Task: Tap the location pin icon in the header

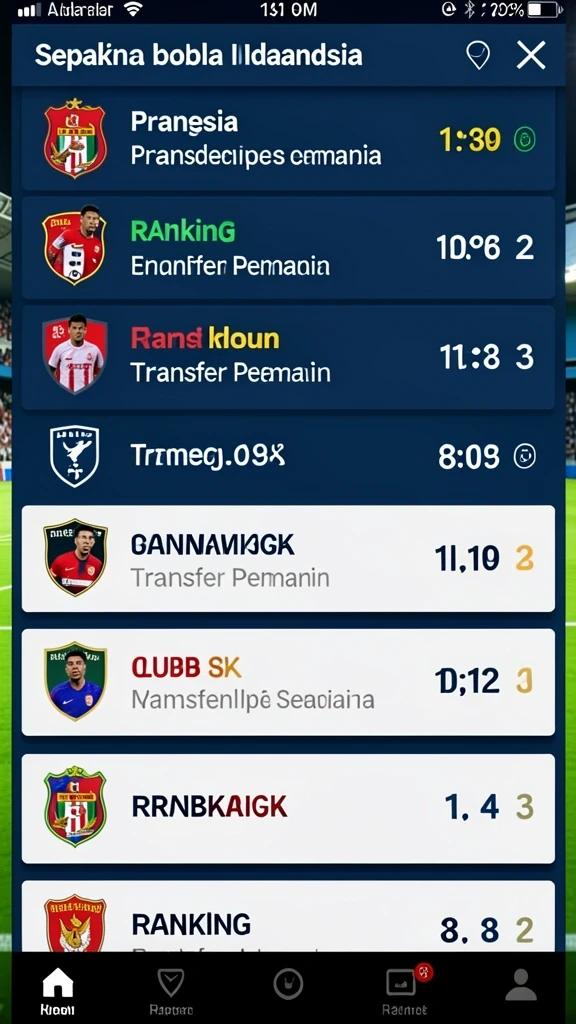Action: 478,56
